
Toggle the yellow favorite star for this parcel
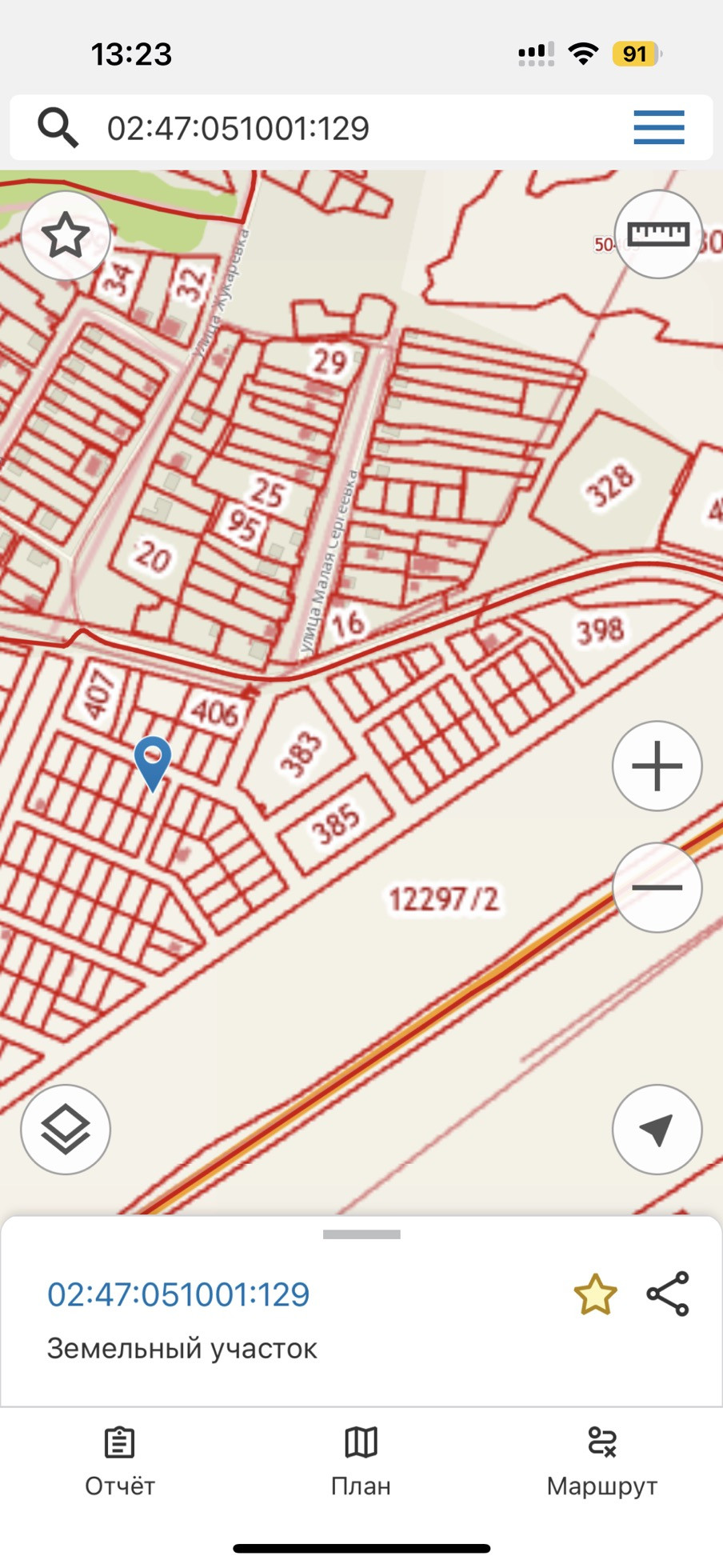tap(596, 1295)
